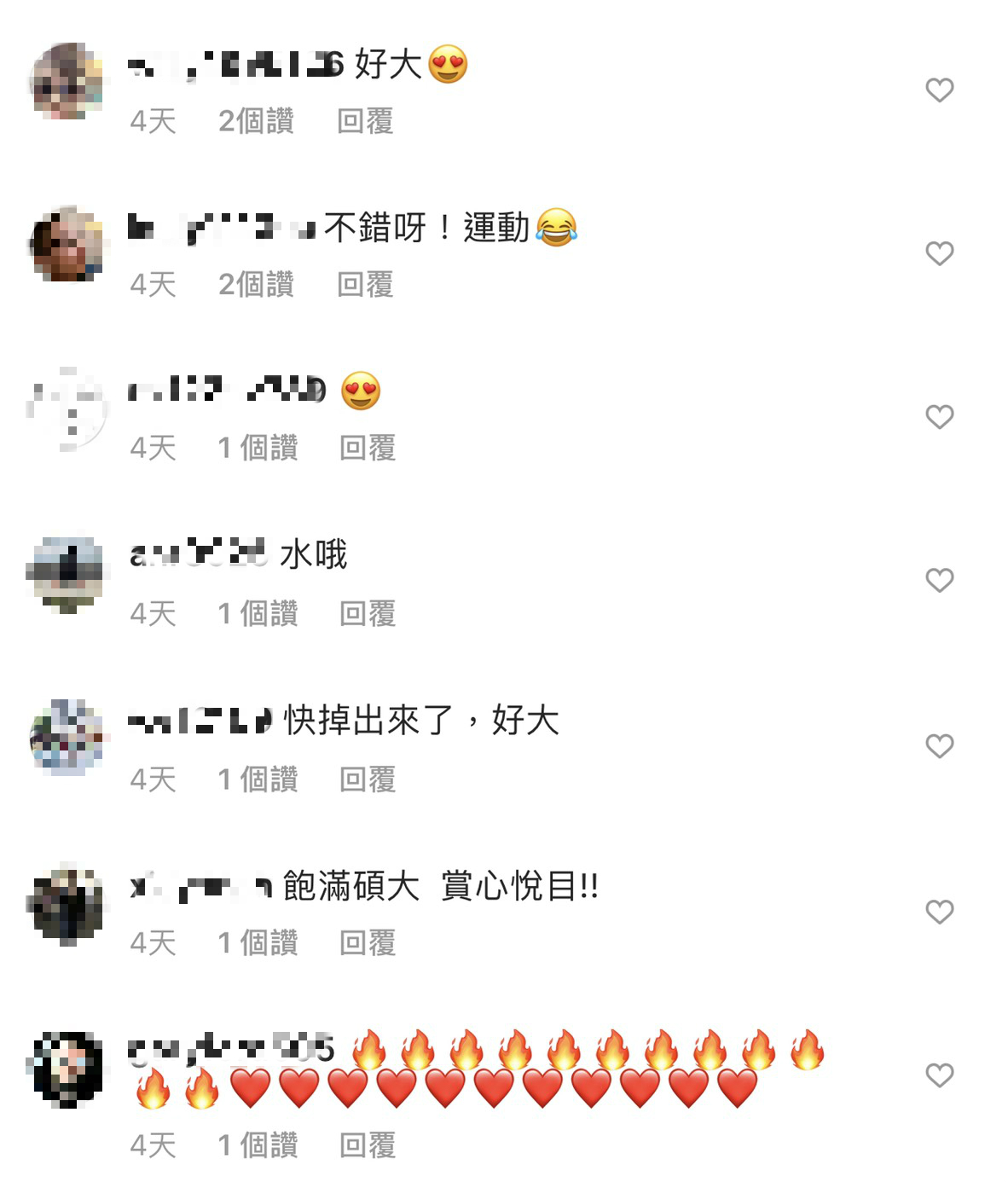Open profile picture of 水哦 commenter

(x=67, y=575)
